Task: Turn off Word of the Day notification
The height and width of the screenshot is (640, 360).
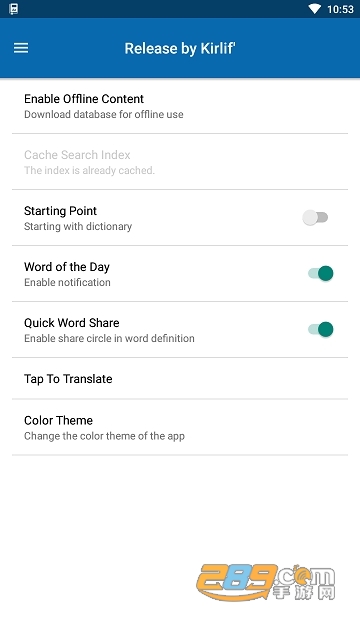Action: coord(320,273)
